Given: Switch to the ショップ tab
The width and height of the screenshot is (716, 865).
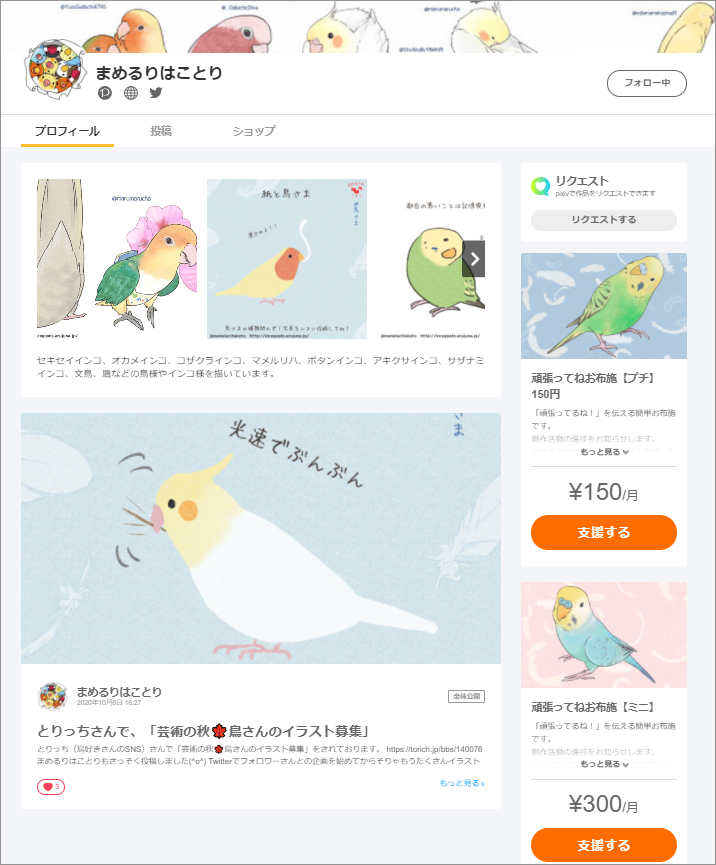Looking at the screenshot, I should point(254,131).
